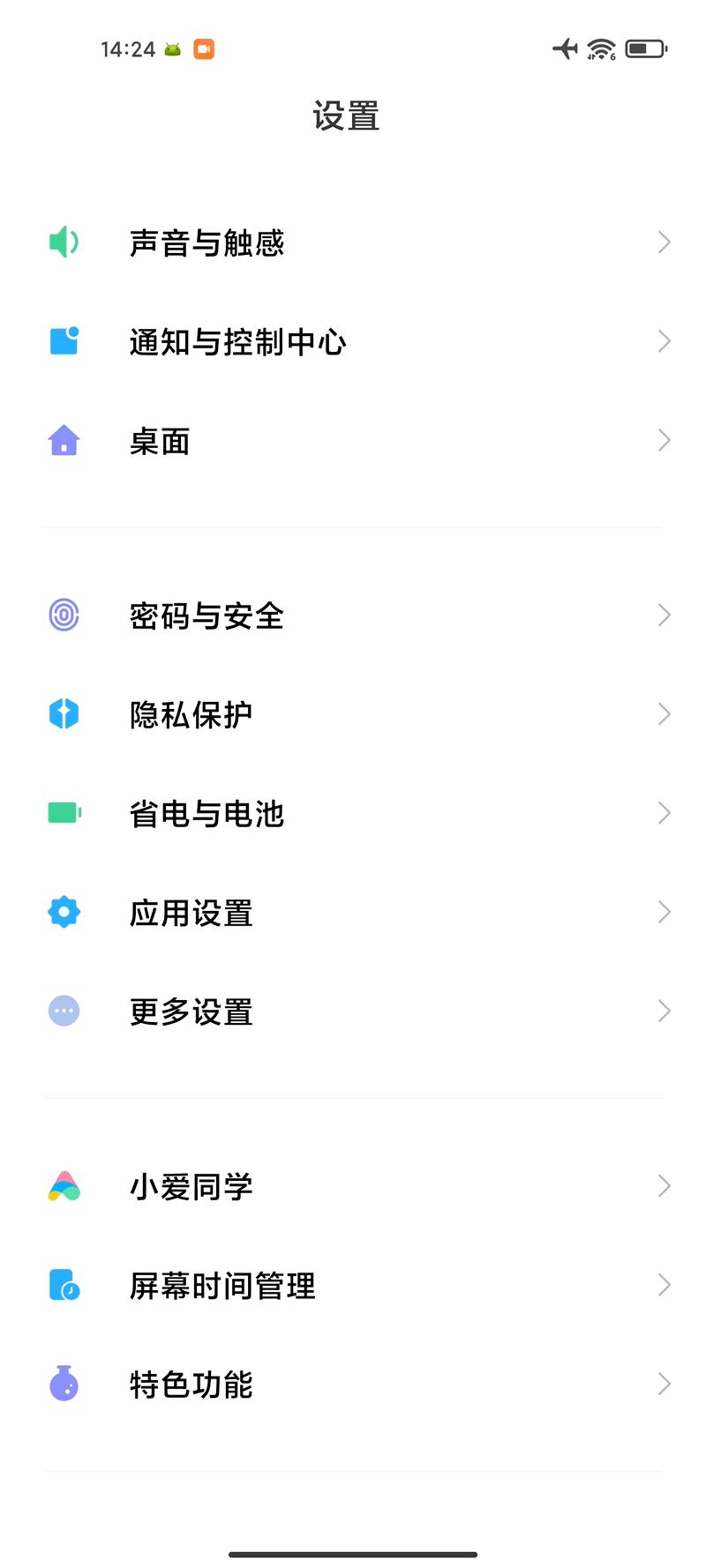The height and width of the screenshot is (1568, 706).
Task: Tap the screen recorder icon near the clock
Action: click(x=201, y=50)
